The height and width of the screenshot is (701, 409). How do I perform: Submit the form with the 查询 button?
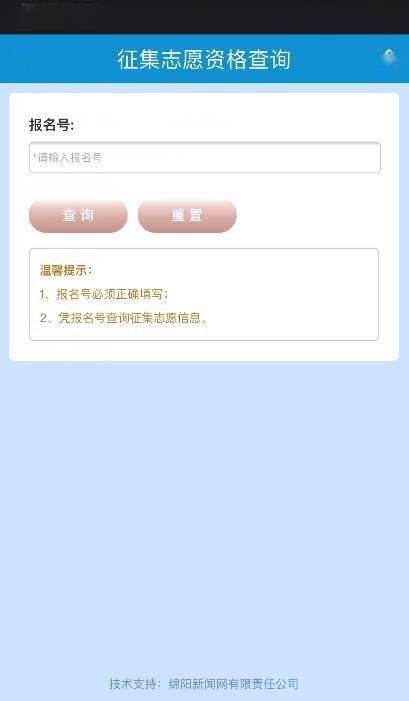[x=78, y=215]
